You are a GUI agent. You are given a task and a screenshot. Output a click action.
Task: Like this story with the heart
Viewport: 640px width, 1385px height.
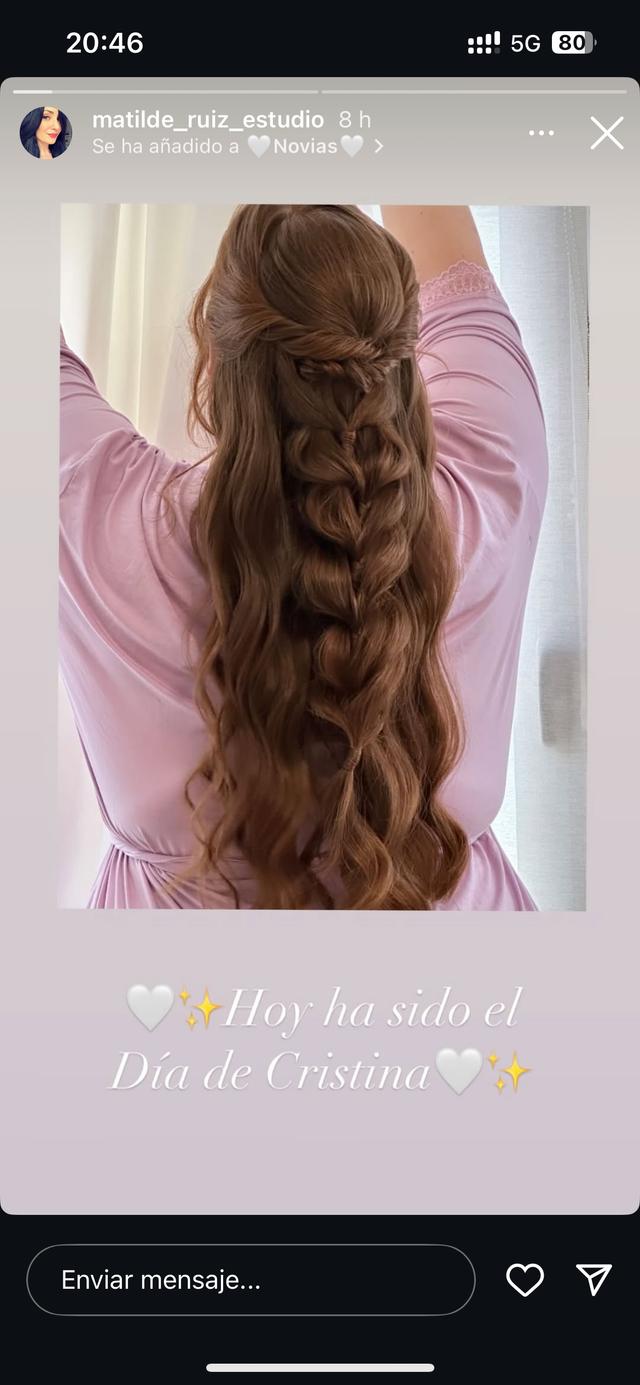pyautogui.click(x=524, y=1280)
